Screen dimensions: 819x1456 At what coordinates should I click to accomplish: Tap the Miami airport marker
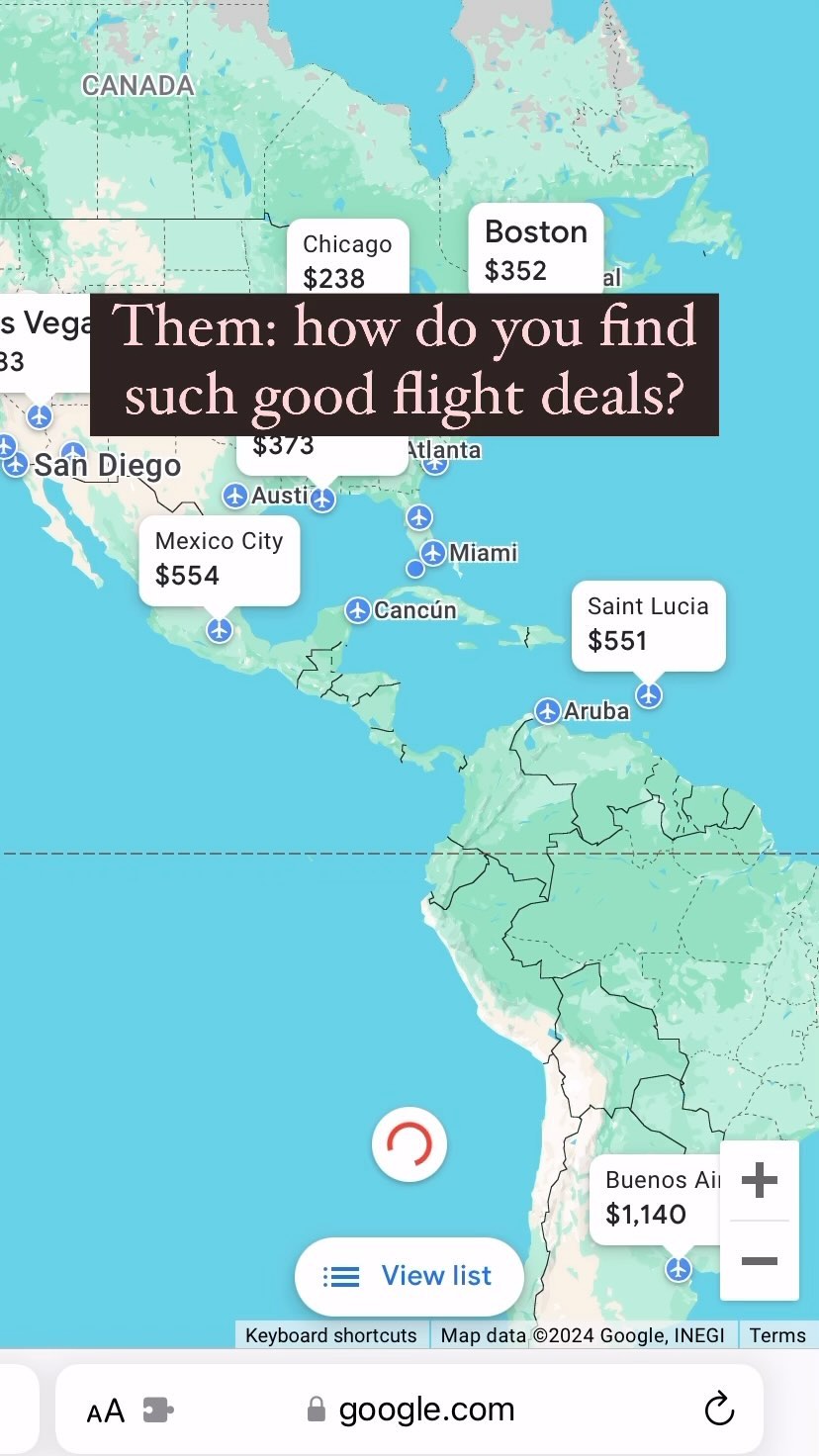pyautogui.click(x=433, y=552)
